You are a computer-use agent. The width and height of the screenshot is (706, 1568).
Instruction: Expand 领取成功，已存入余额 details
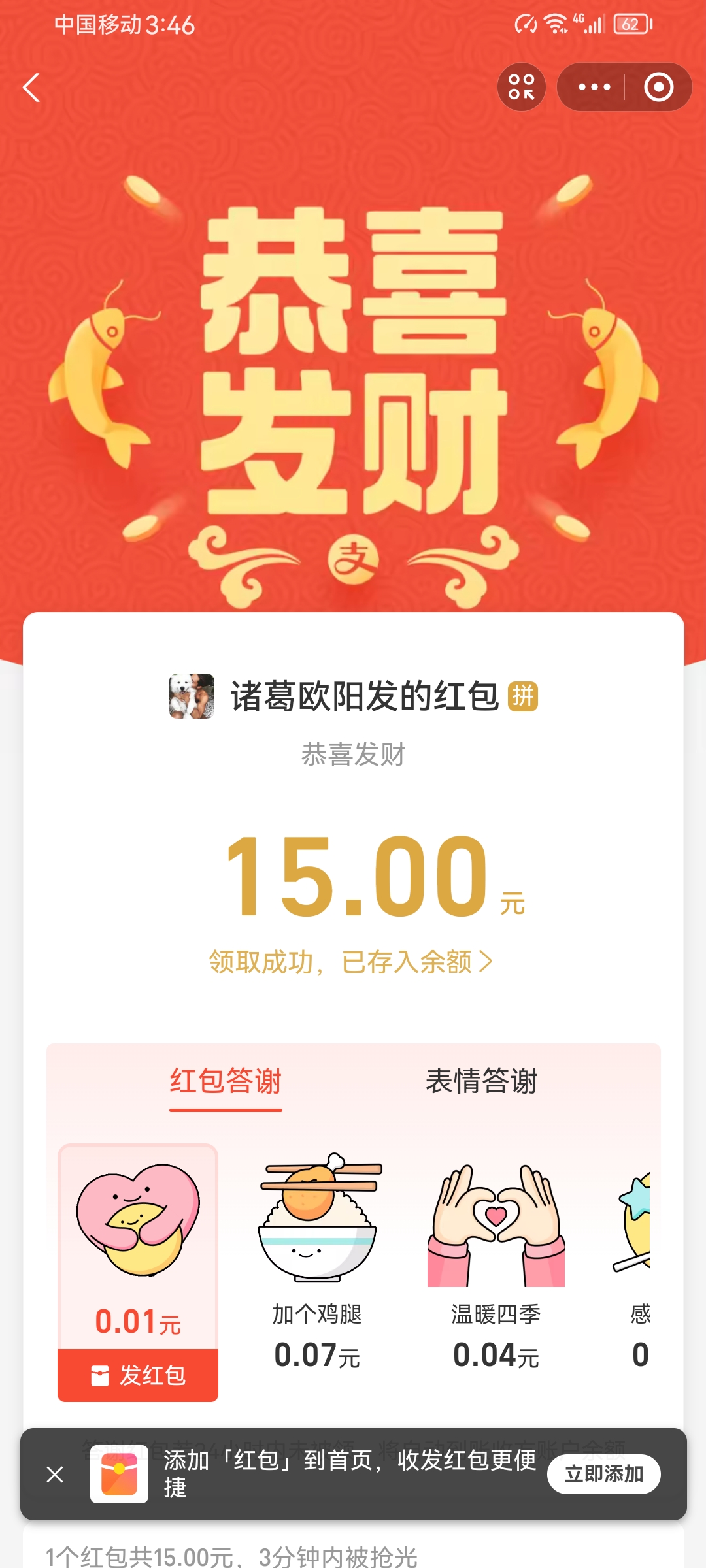[x=351, y=960]
